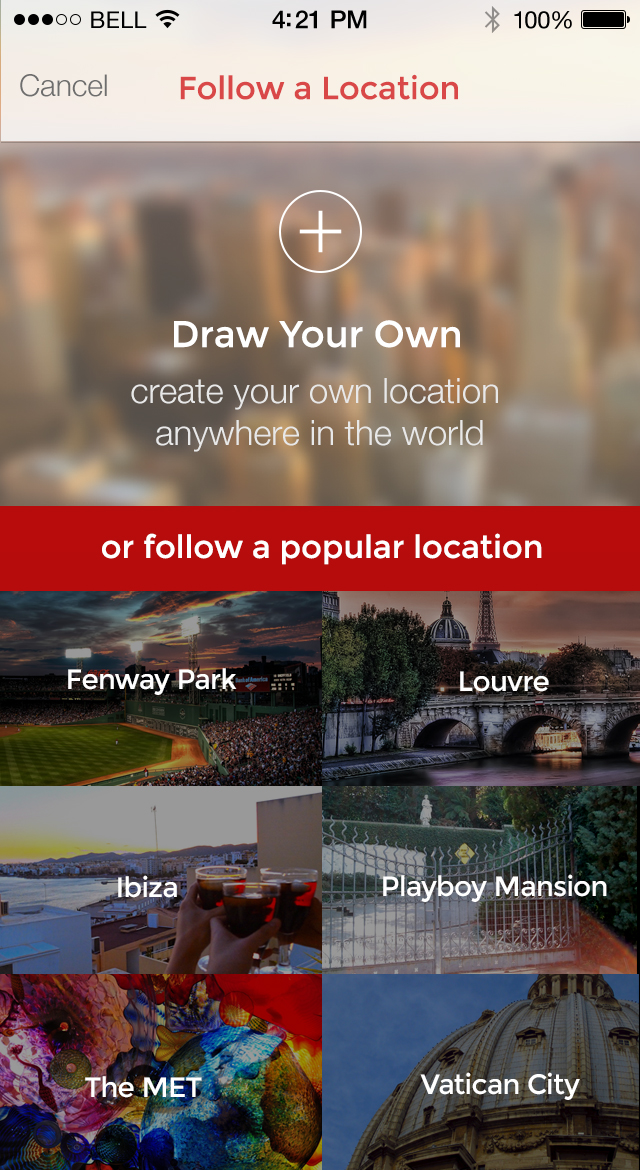This screenshot has height=1170, width=640.
Task: Select the Louvre location tile
Action: tap(482, 687)
